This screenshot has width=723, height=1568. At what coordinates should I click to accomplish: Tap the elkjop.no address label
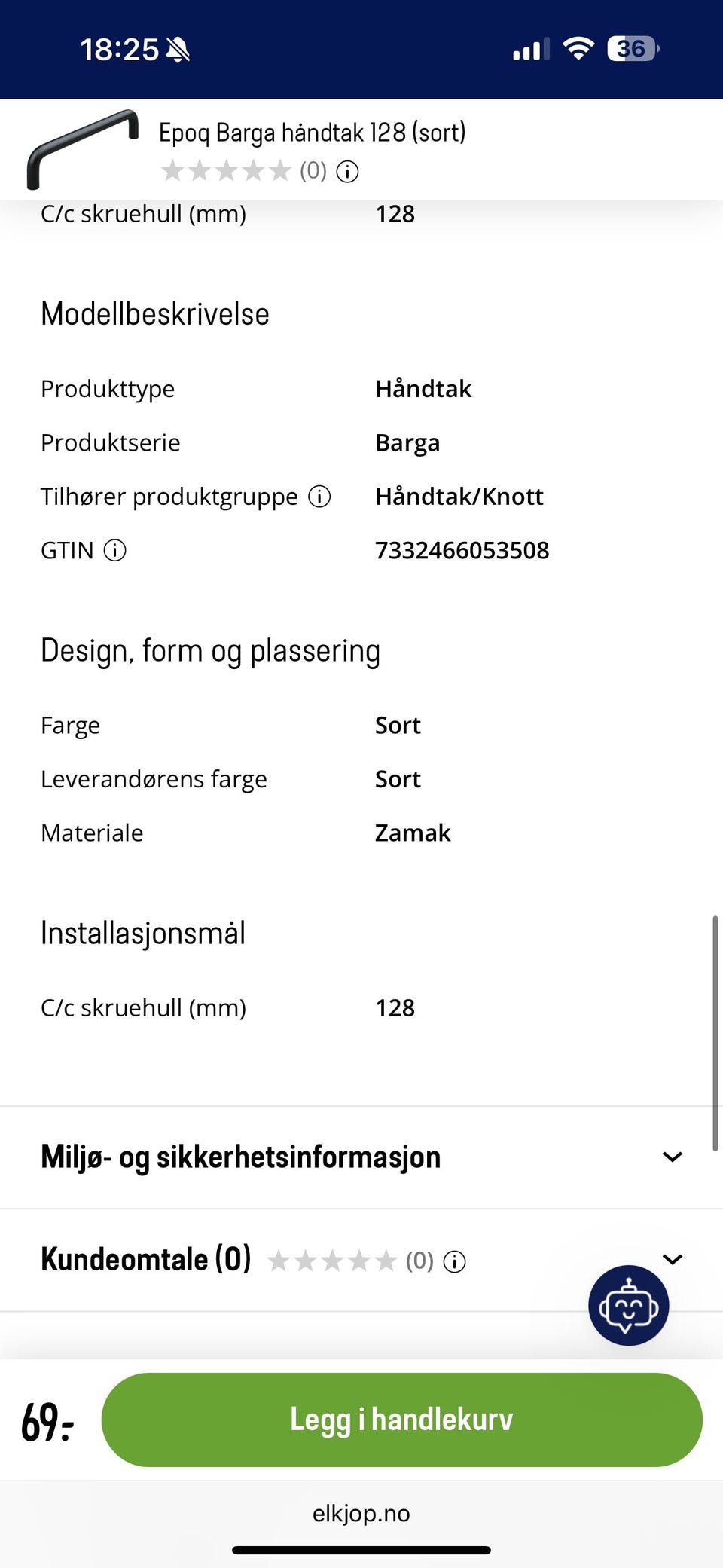(x=361, y=1513)
